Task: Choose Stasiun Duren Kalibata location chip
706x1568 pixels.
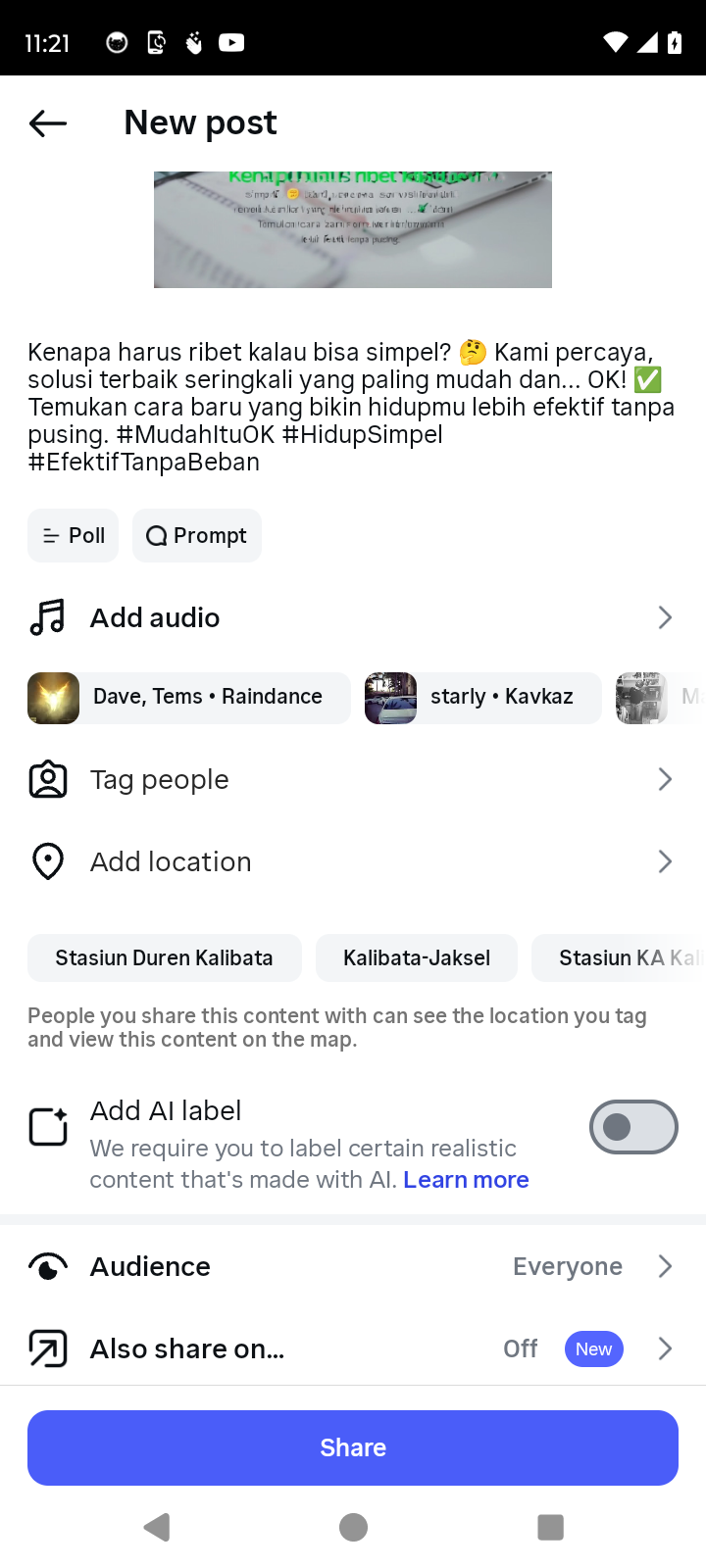Action: [x=165, y=958]
